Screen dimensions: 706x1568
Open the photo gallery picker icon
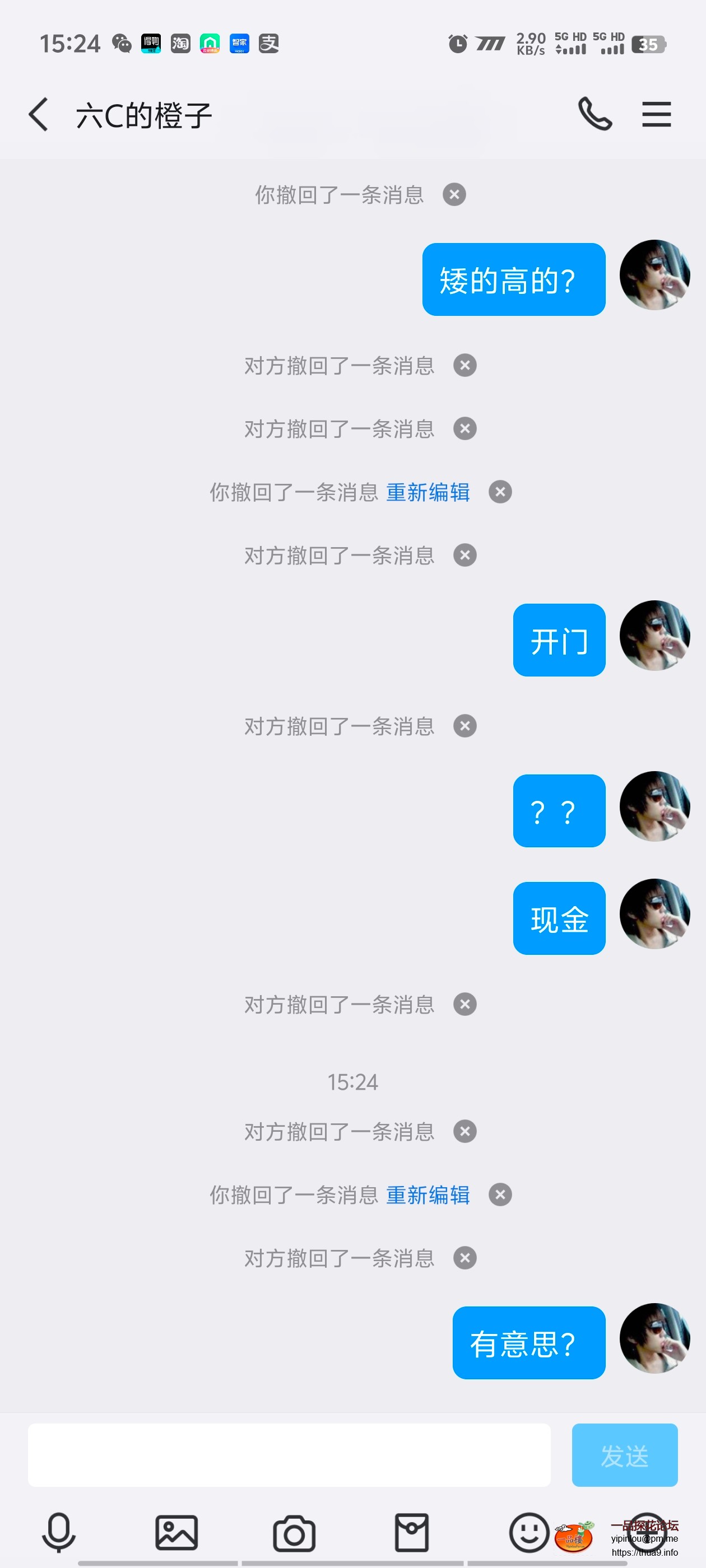click(x=176, y=1534)
